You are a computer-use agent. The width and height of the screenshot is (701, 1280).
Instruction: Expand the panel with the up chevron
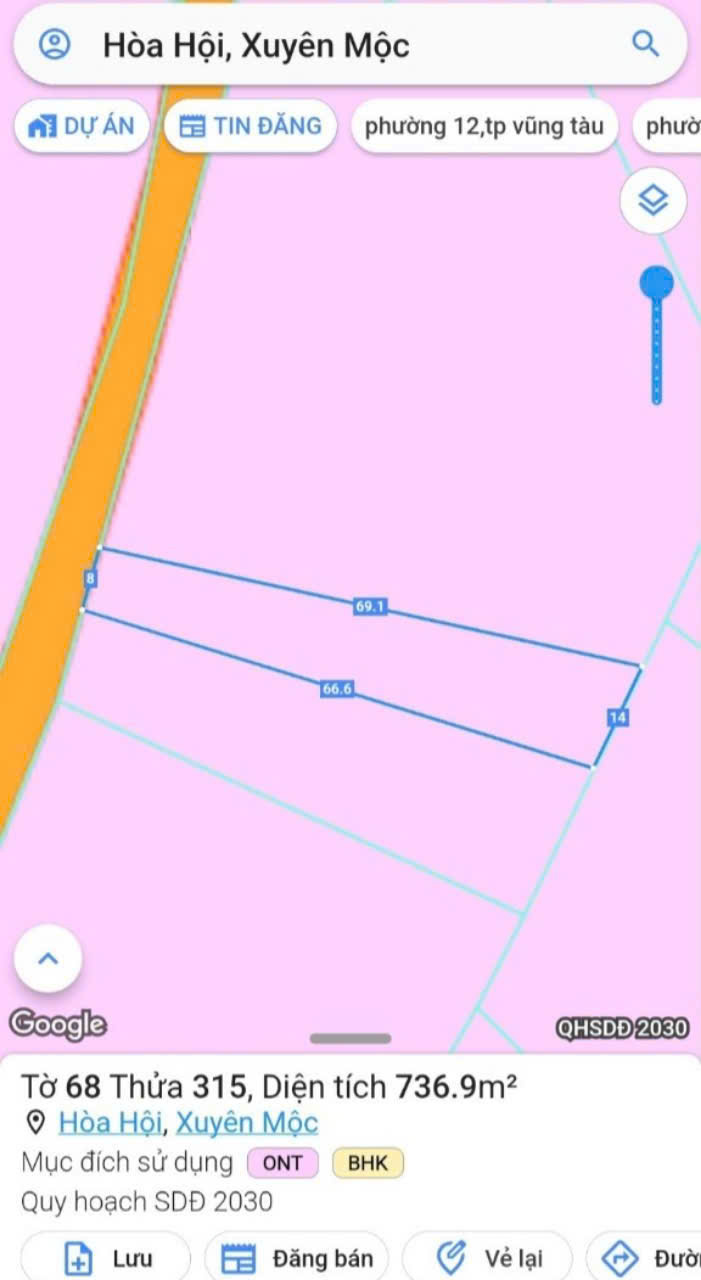48,958
